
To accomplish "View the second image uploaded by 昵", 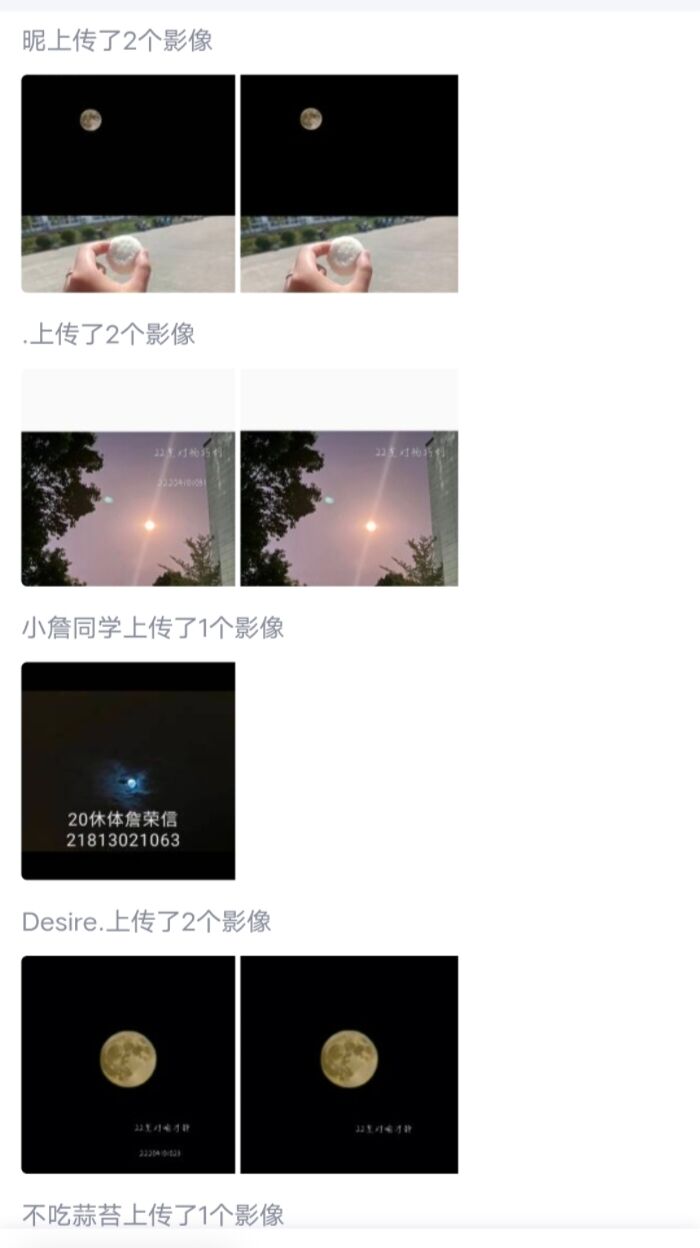I will 349,183.
